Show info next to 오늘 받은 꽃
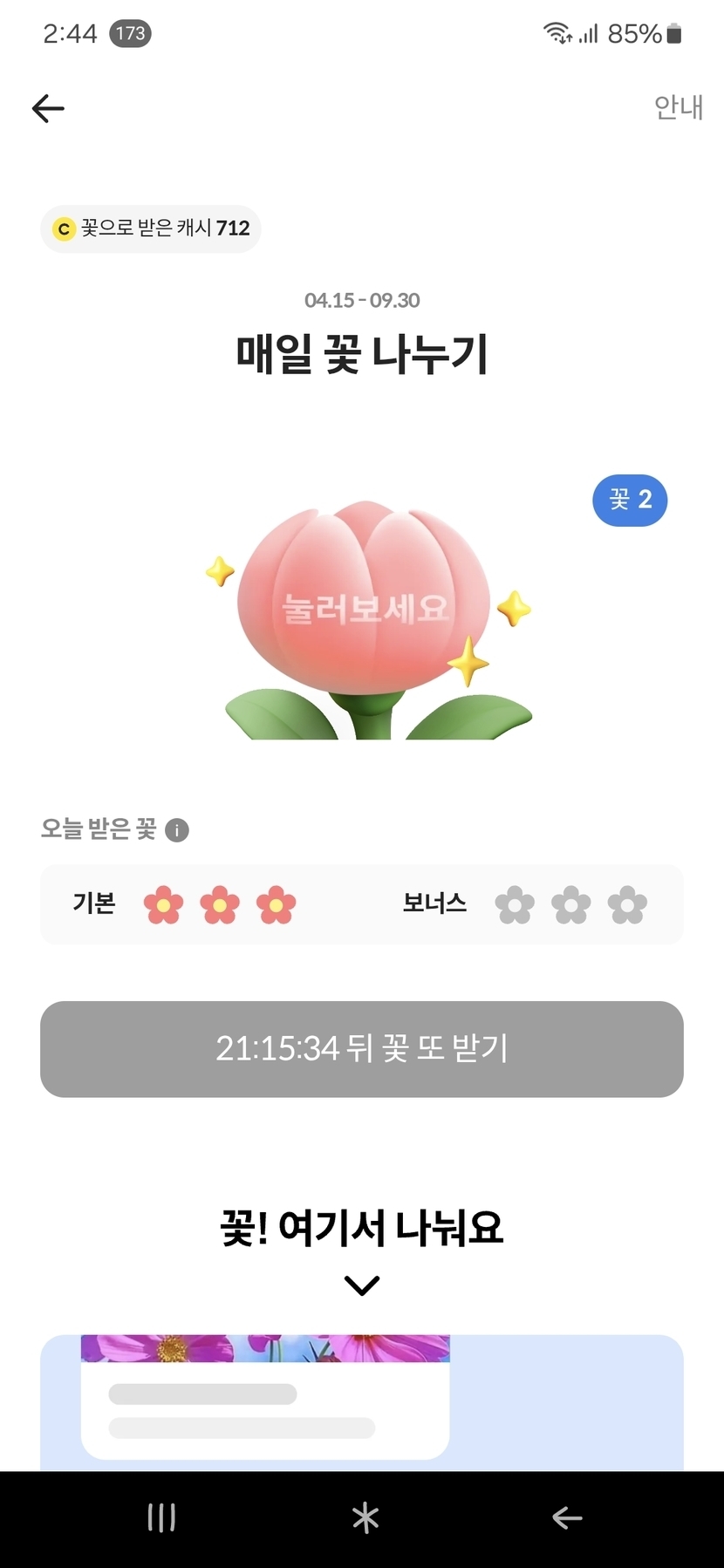Screen dimensions: 724x1568 click(177, 829)
